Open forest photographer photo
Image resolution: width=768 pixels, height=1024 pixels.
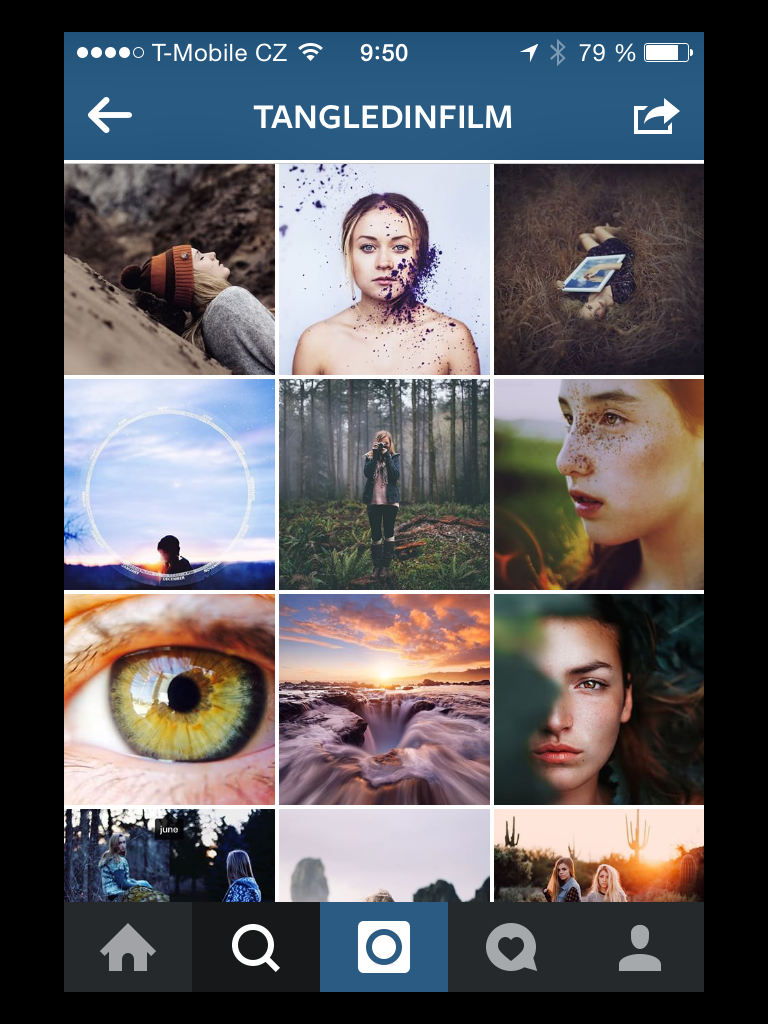[x=384, y=484]
